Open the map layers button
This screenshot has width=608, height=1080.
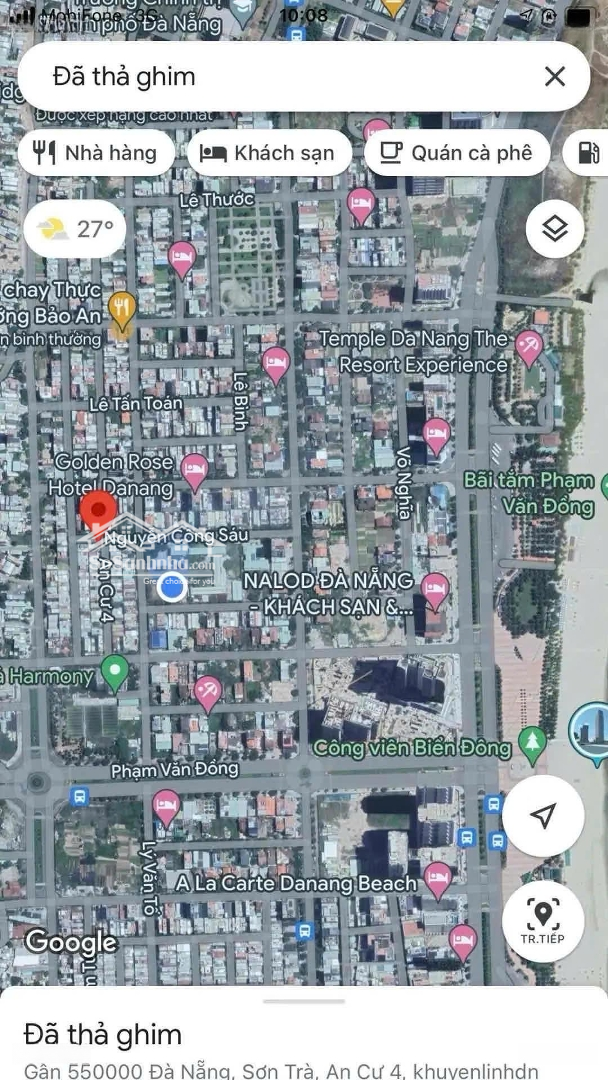(x=554, y=229)
